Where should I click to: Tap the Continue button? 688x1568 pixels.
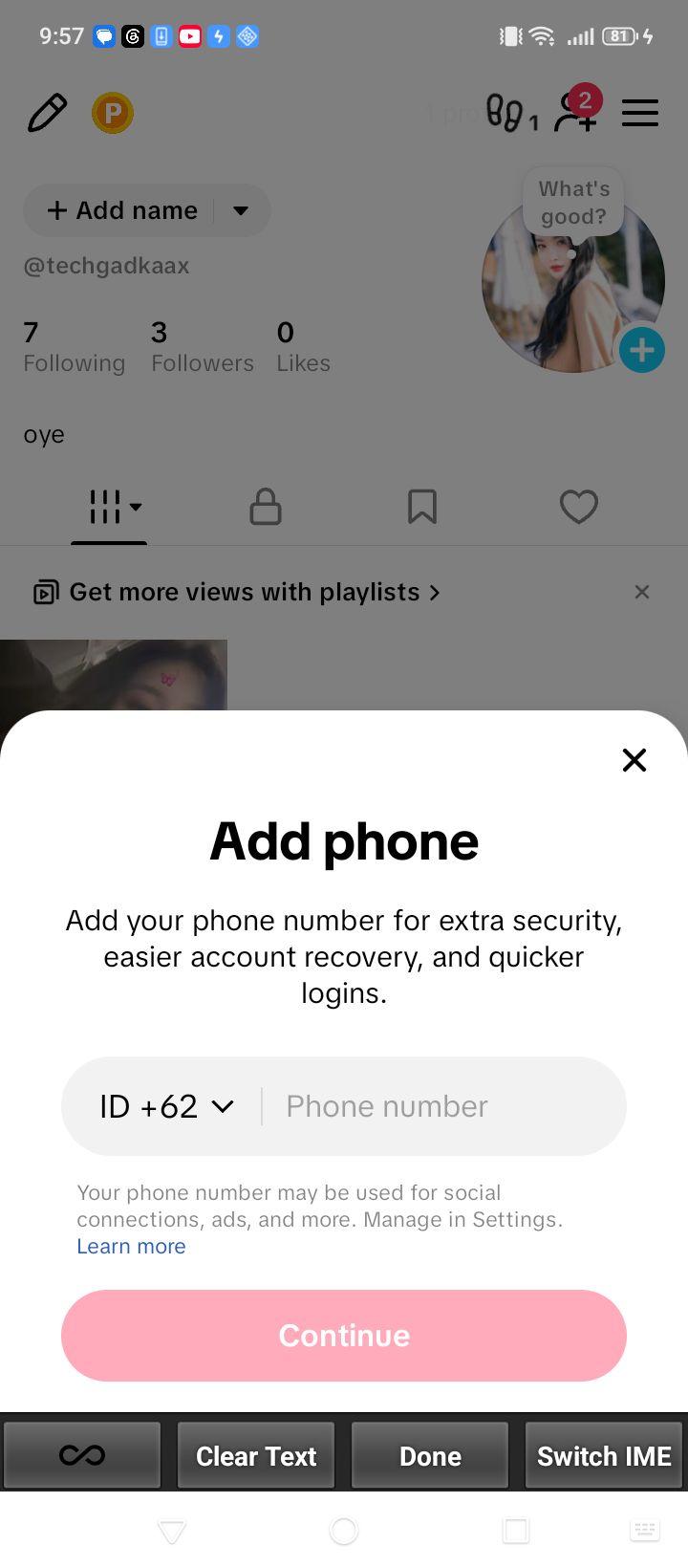click(344, 1336)
